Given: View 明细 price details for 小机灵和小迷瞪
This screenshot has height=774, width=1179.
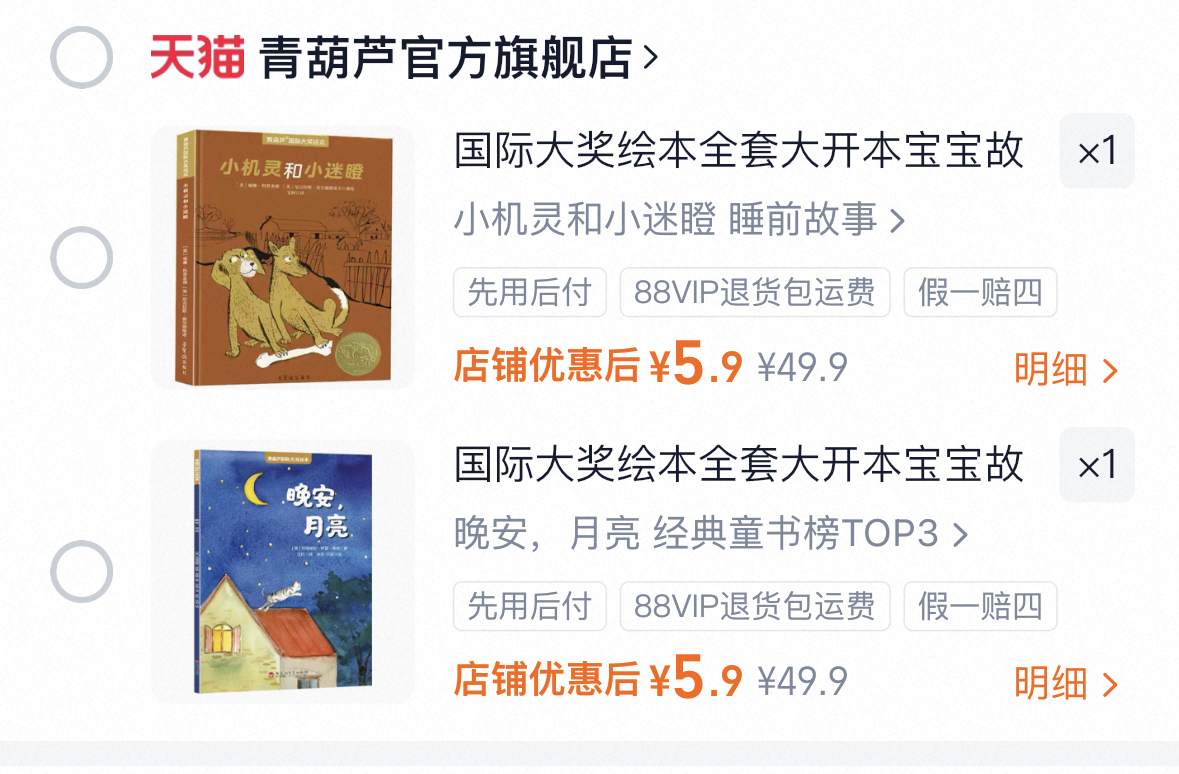Looking at the screenshot, I should pos(1064,370).
